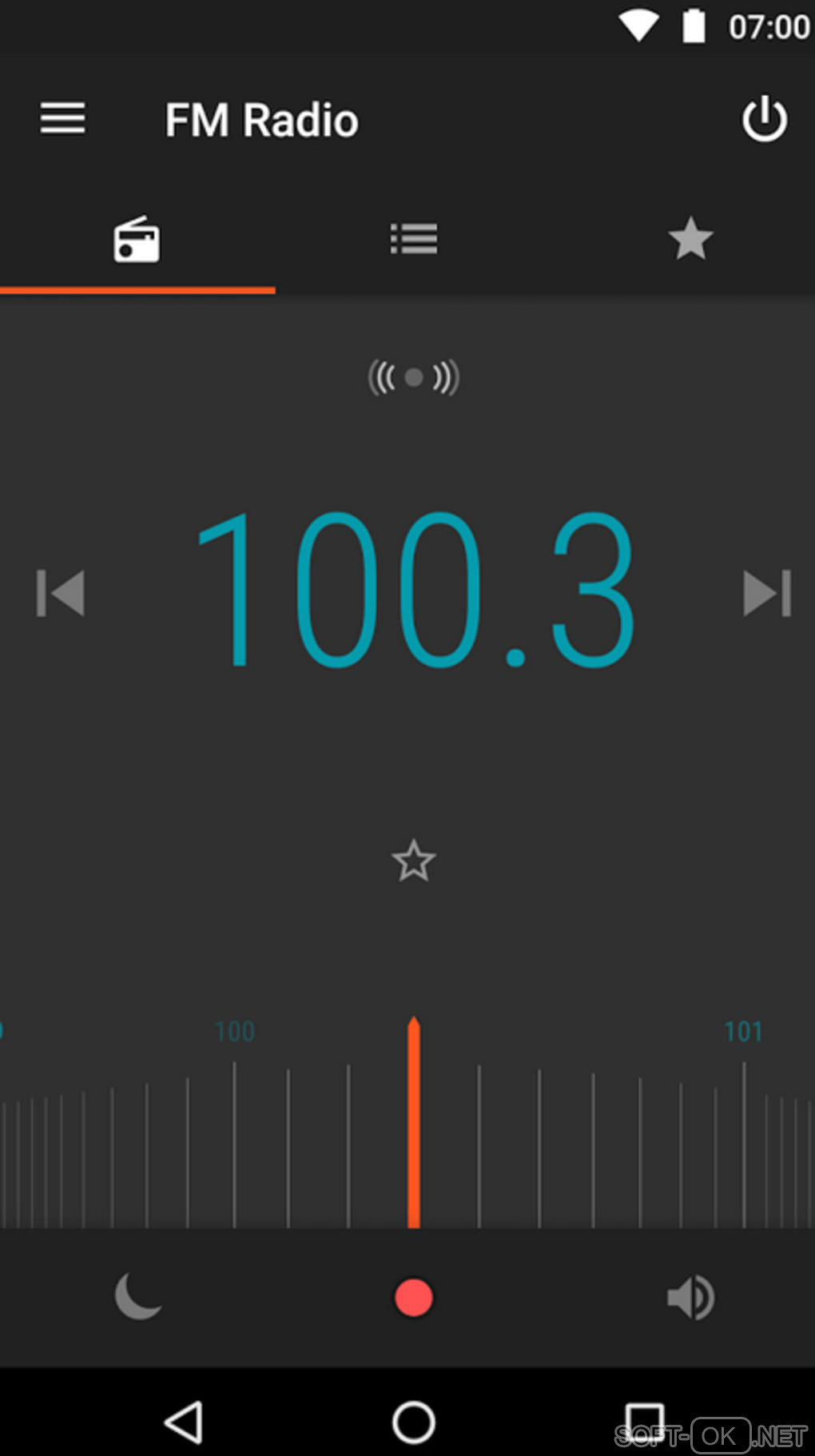The height and width of the screenshot is (1456, 815).
Task: Open the sleep timer moon icon
Action: coord(138,1296)
